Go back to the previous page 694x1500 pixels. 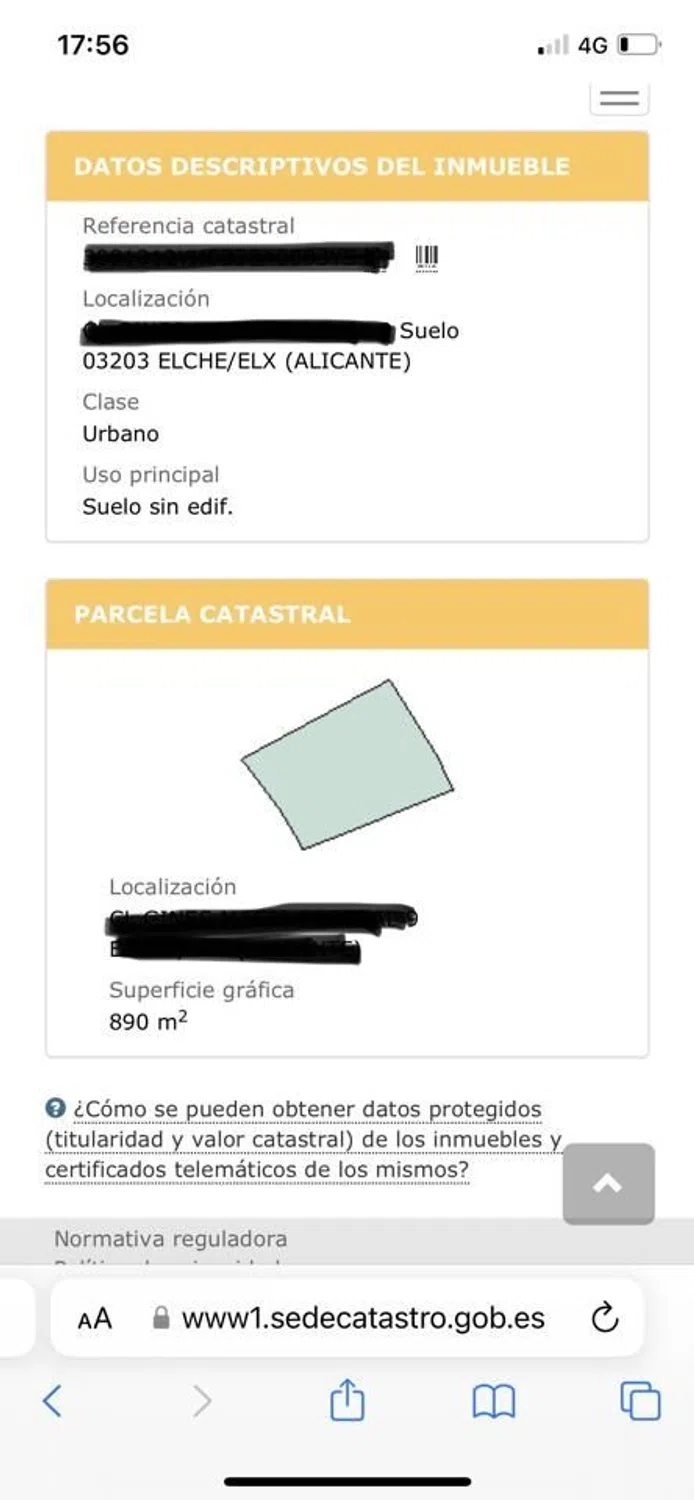point(53,1401)
